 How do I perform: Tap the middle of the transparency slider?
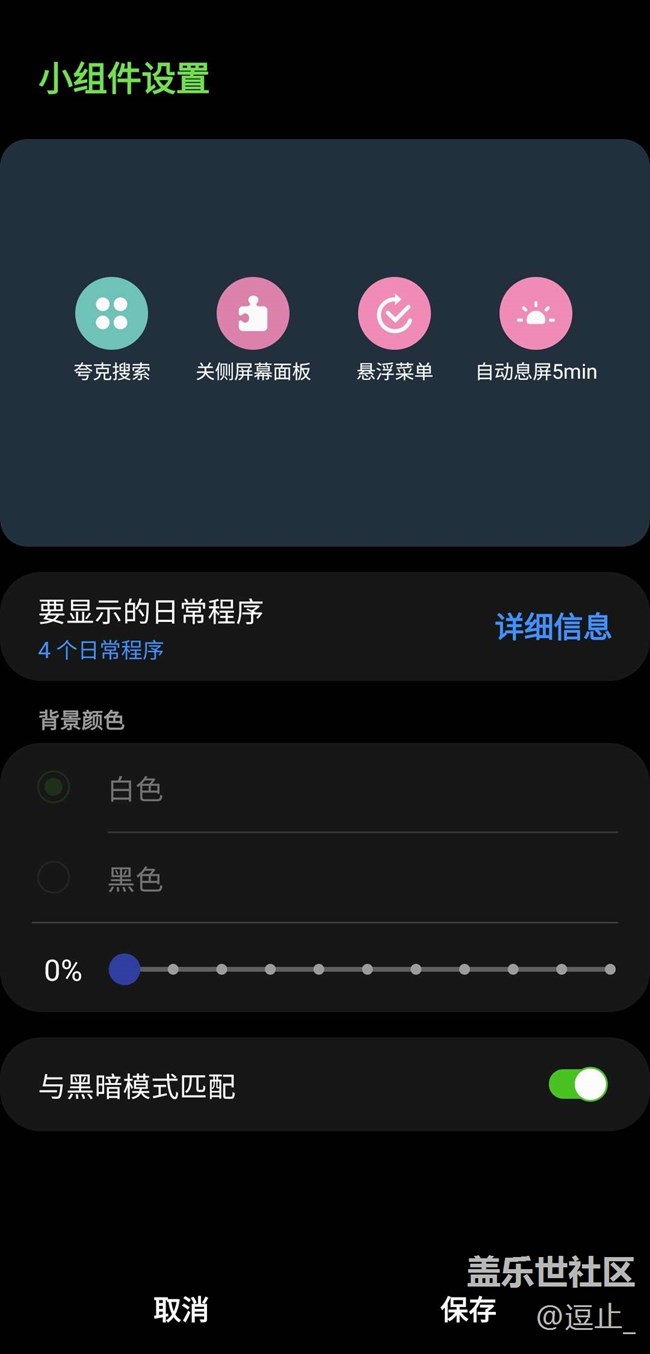(x=367, y=969)
